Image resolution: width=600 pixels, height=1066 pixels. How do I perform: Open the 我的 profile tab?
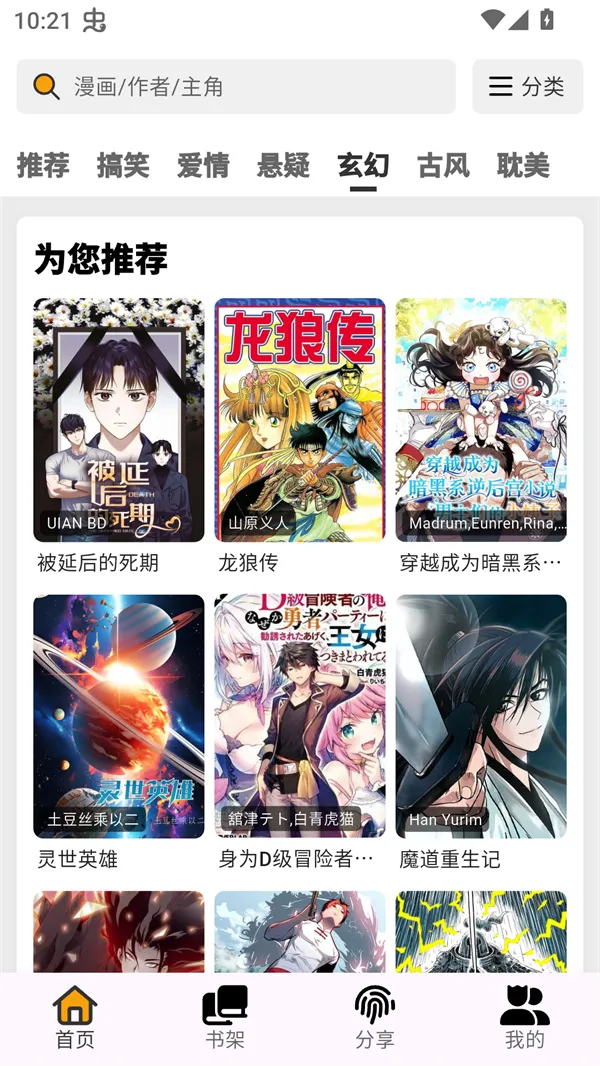(x=525, y=1017)
